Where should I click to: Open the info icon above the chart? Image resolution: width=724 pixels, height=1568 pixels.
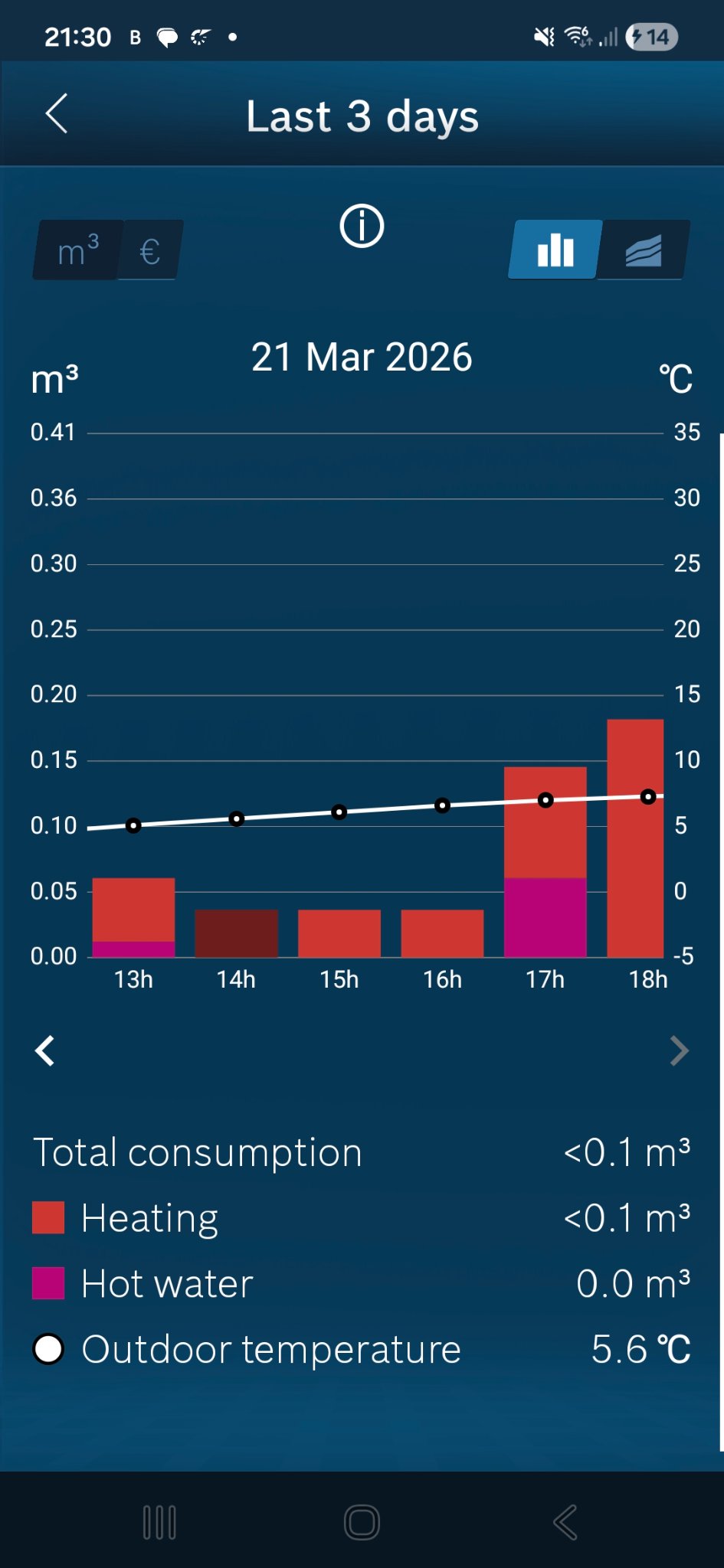(x=362, y=227)
